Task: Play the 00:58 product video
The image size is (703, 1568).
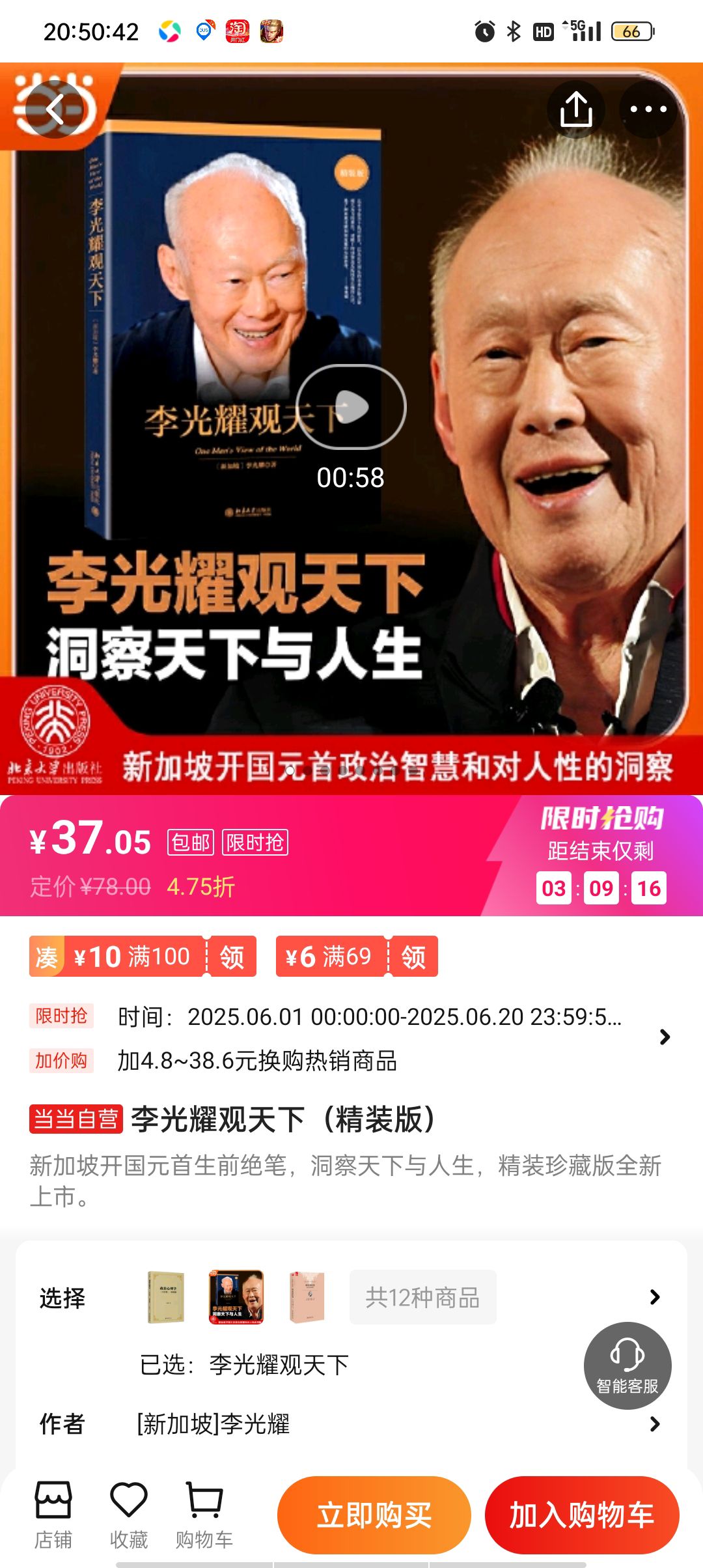Action: click(351, 407)
